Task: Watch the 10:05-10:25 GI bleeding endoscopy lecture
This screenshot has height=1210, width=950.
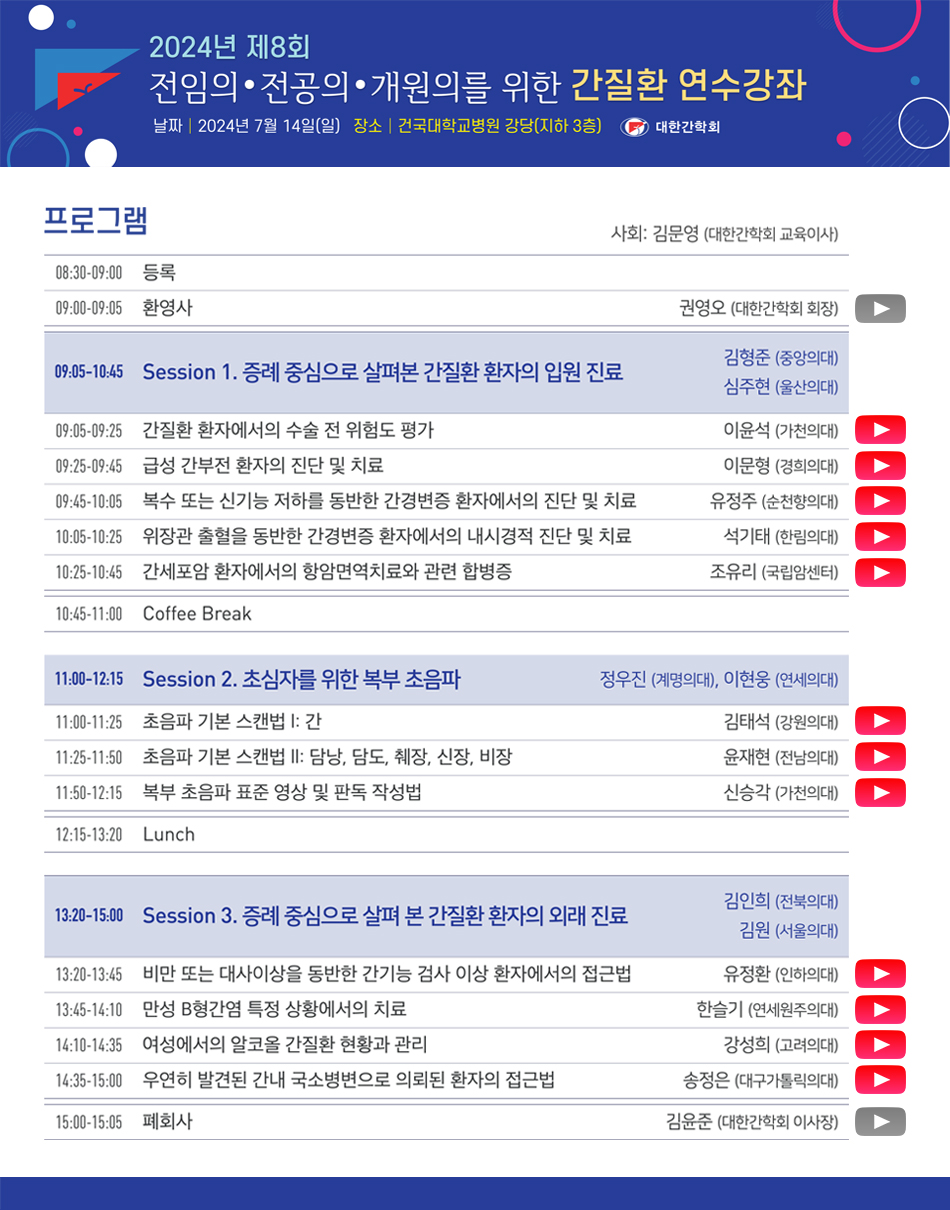Action: click(x=880, y=537)
